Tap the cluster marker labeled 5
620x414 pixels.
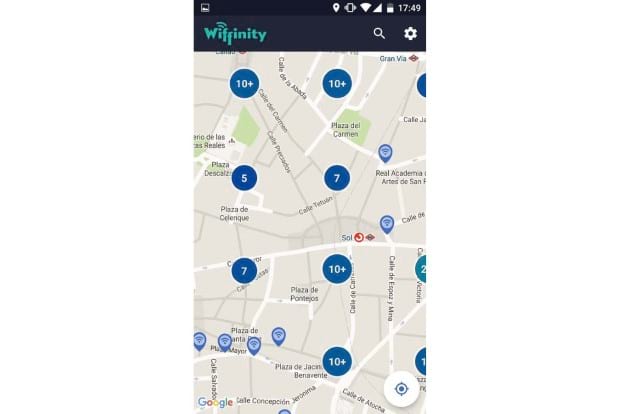244,179
